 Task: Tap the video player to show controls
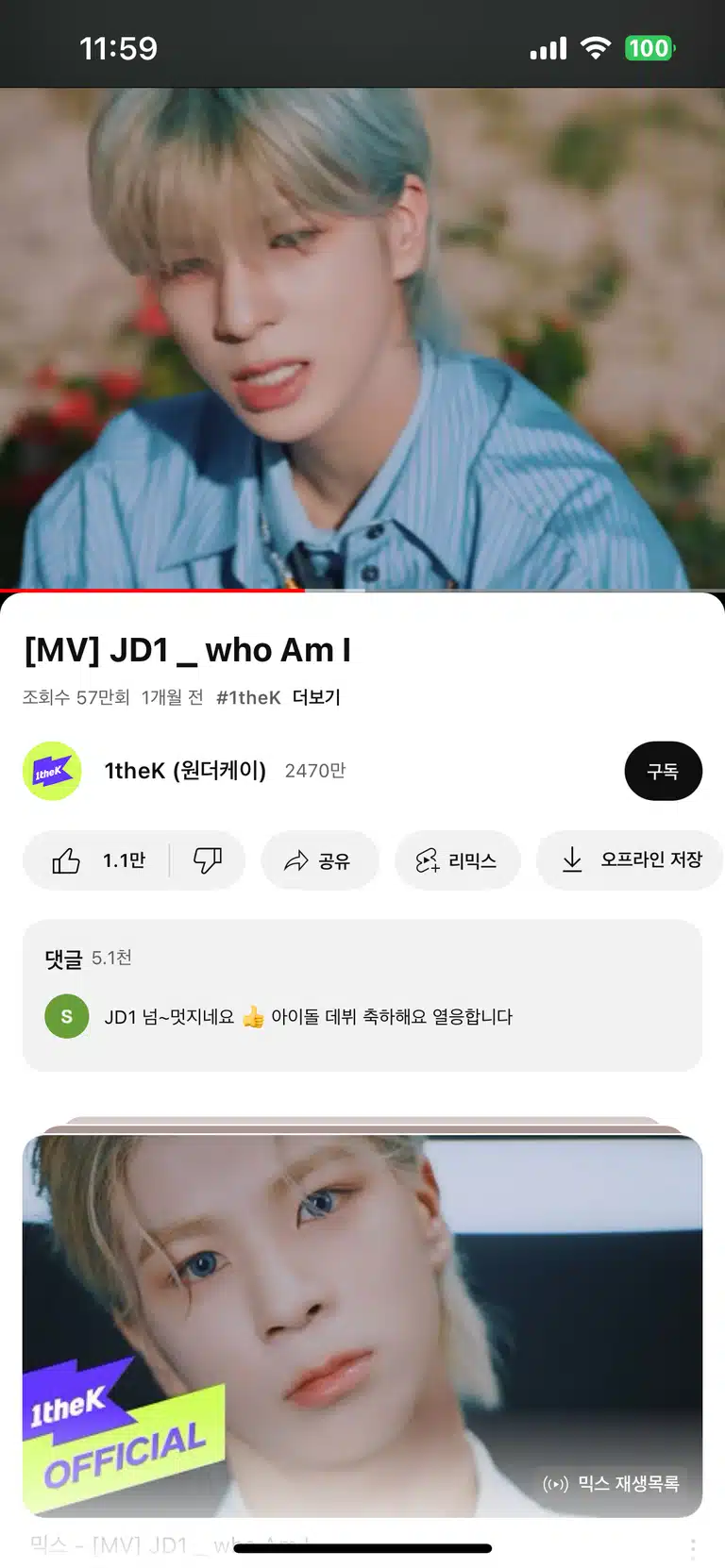click(x=362, y=338)
